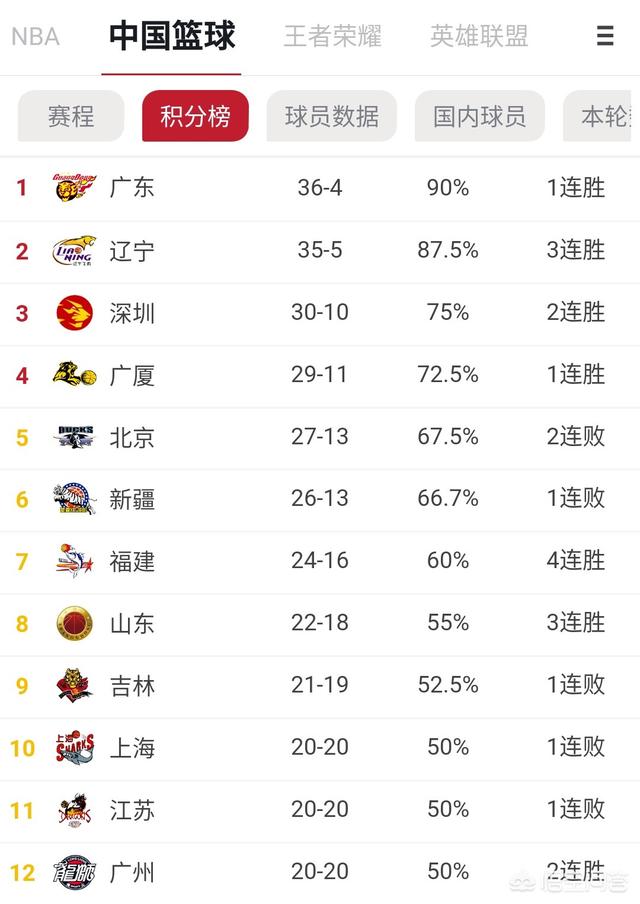Image resolution: width=640 pixels, height=904 pixels.
Task: Switch to 球员数据 player stats
Action: coord(332,116)
